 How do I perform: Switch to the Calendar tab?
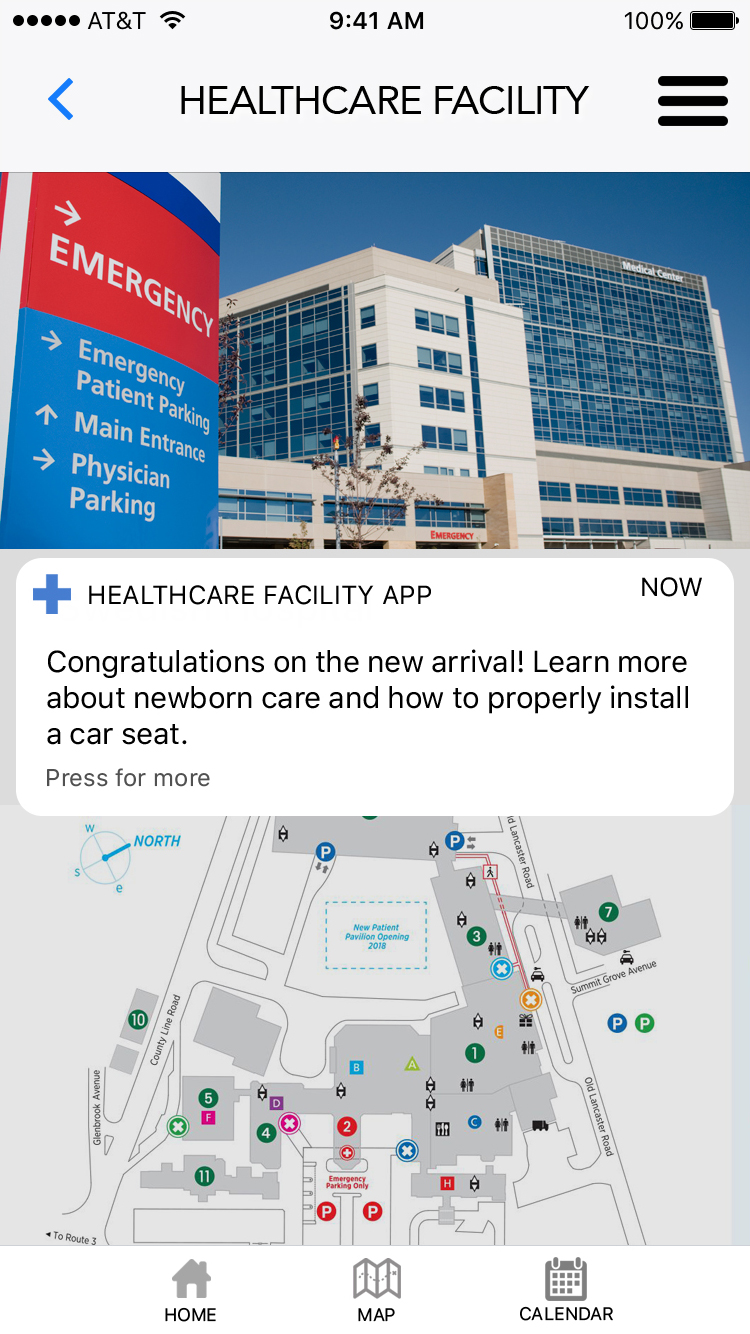point(566,1290)
